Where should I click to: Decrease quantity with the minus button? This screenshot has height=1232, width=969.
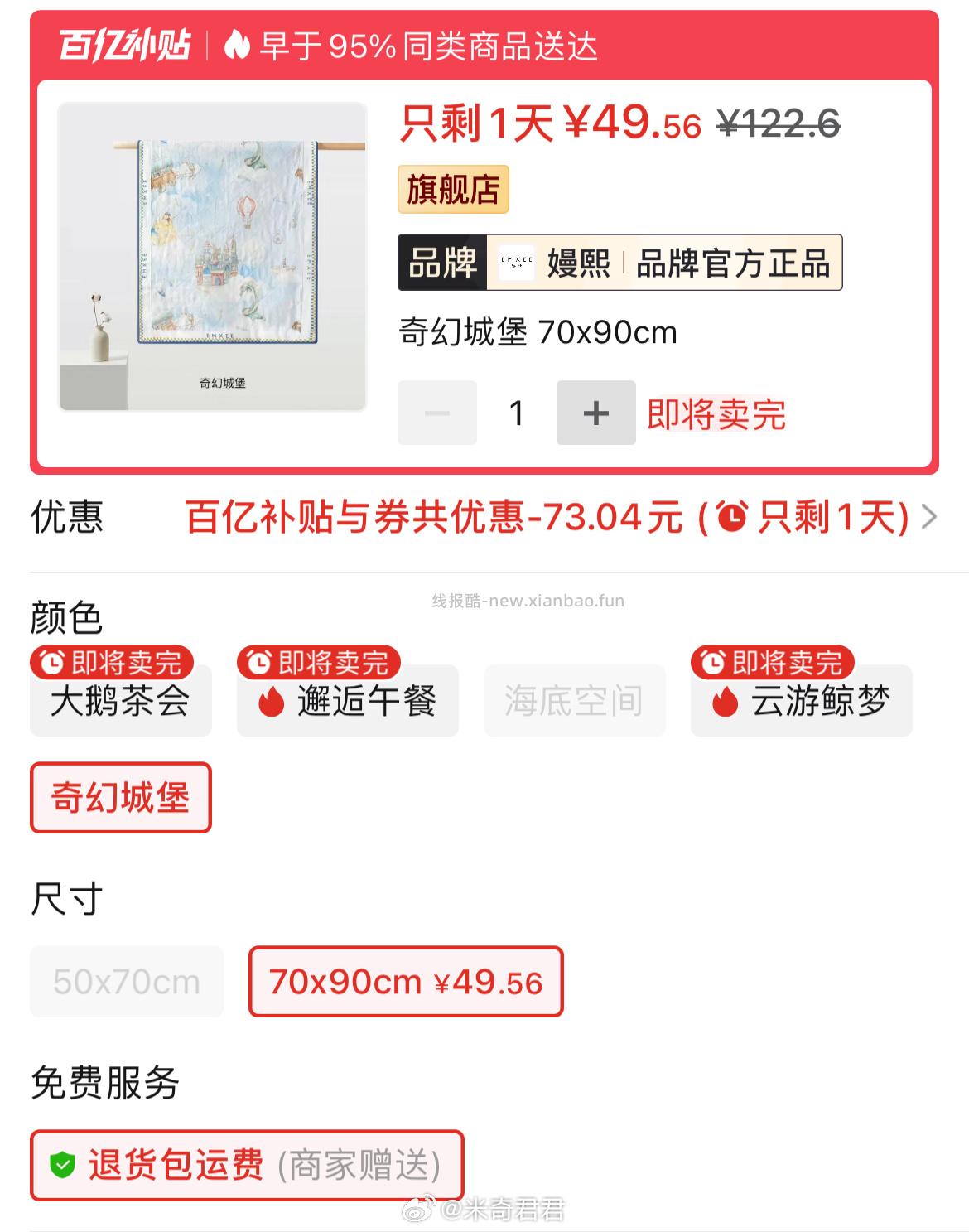[436, 413]
